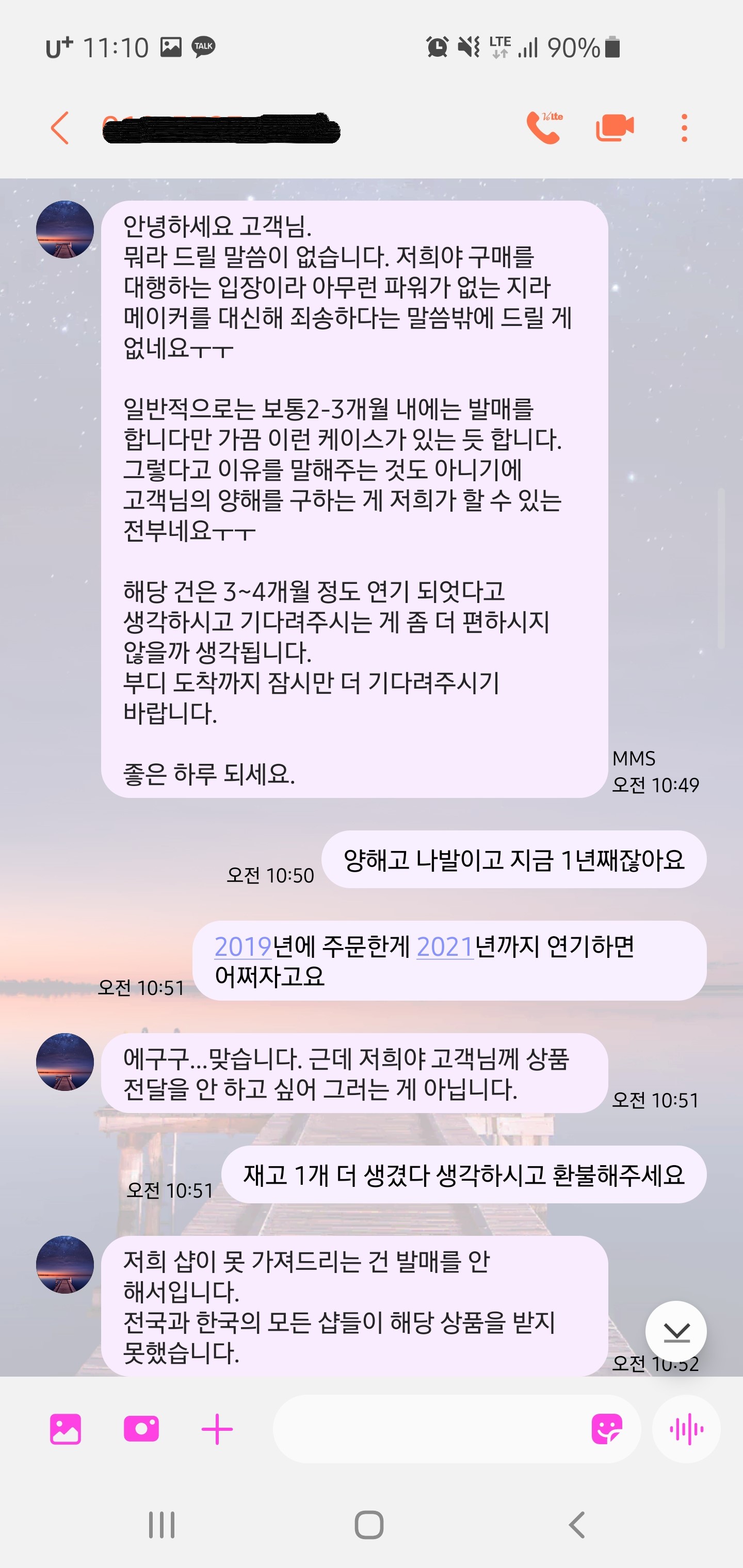Open the sticker picker
743x1568 pixels.
607,1429
